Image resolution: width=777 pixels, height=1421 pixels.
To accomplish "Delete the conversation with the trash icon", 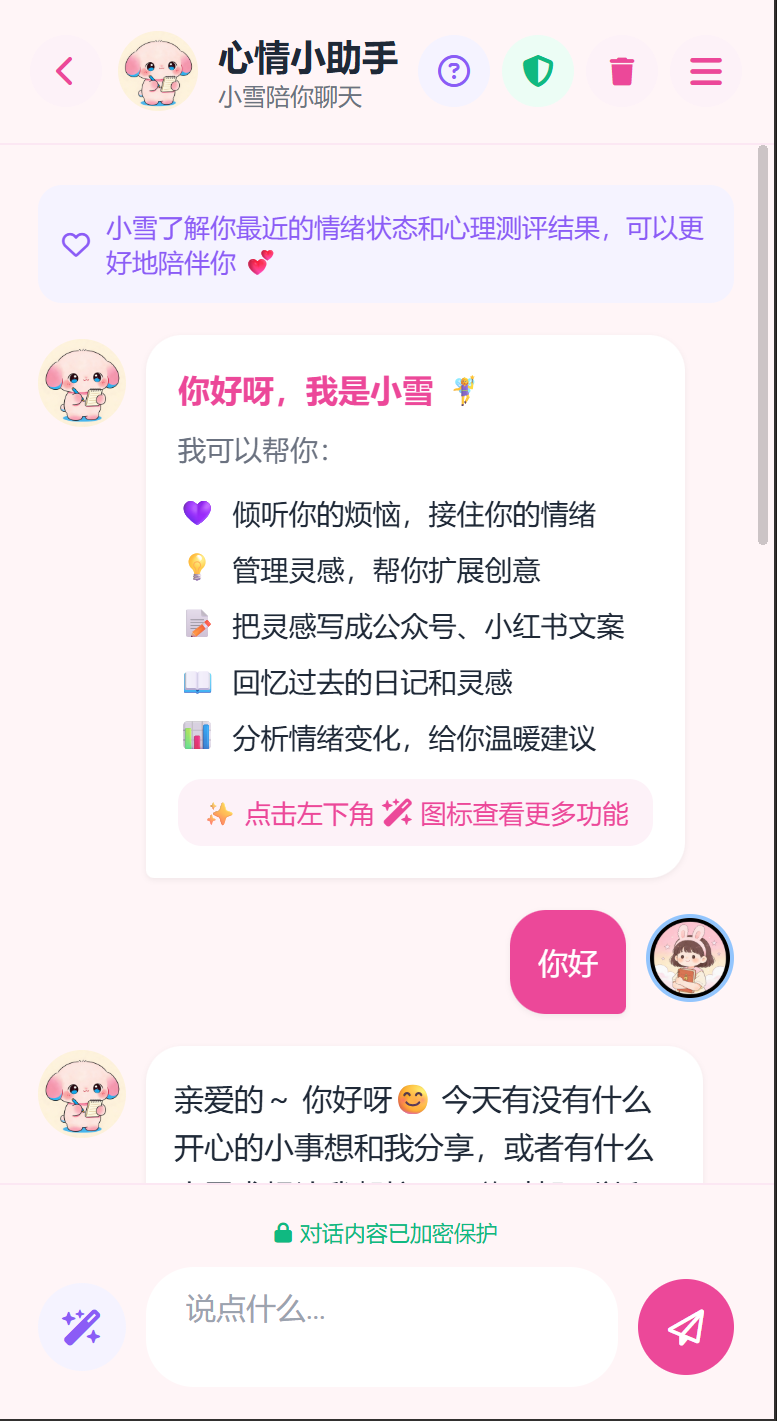I will point(622,71).
